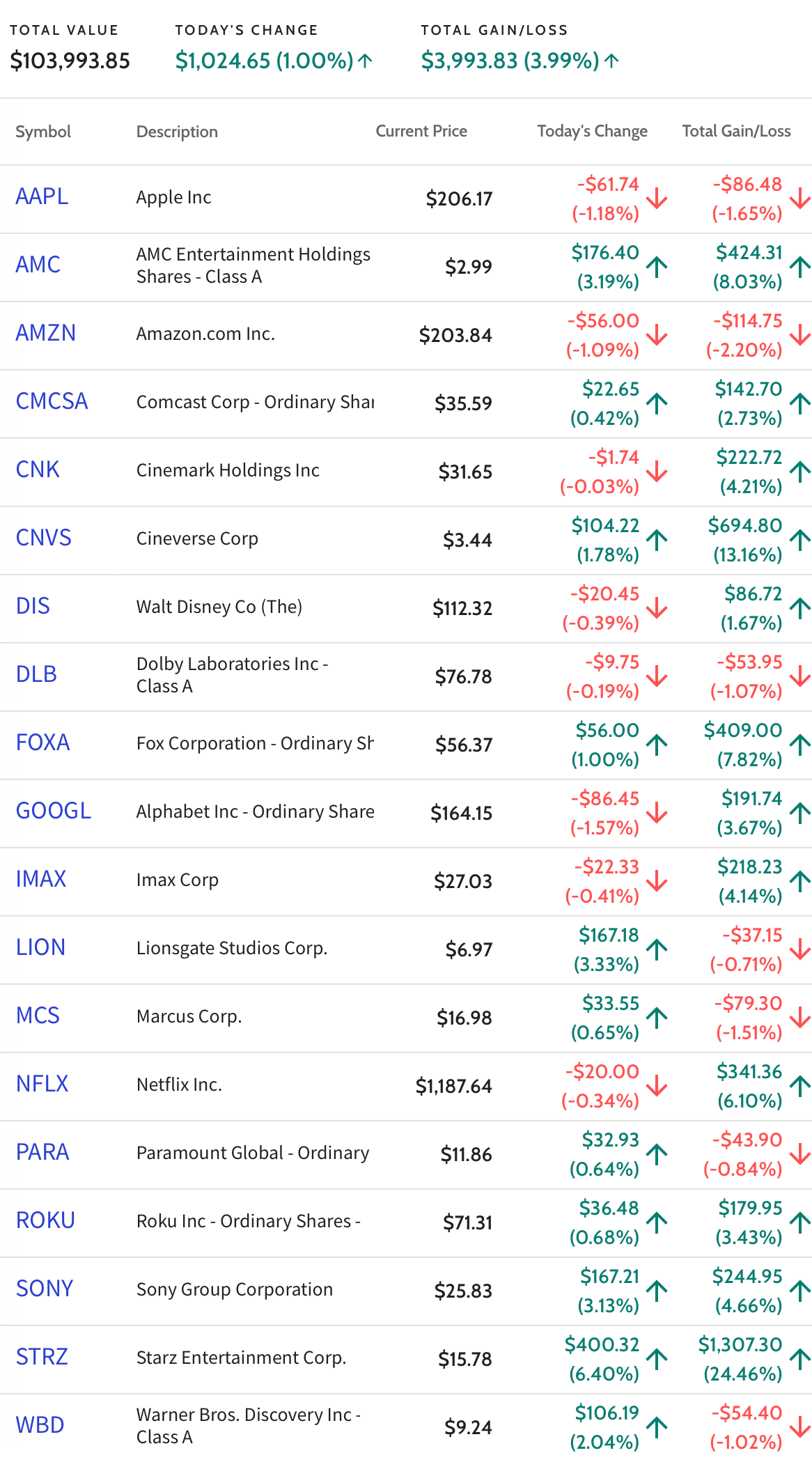Open the FOXA ticker
Screen dimensions: 812x1469
(x=43, y=743)
